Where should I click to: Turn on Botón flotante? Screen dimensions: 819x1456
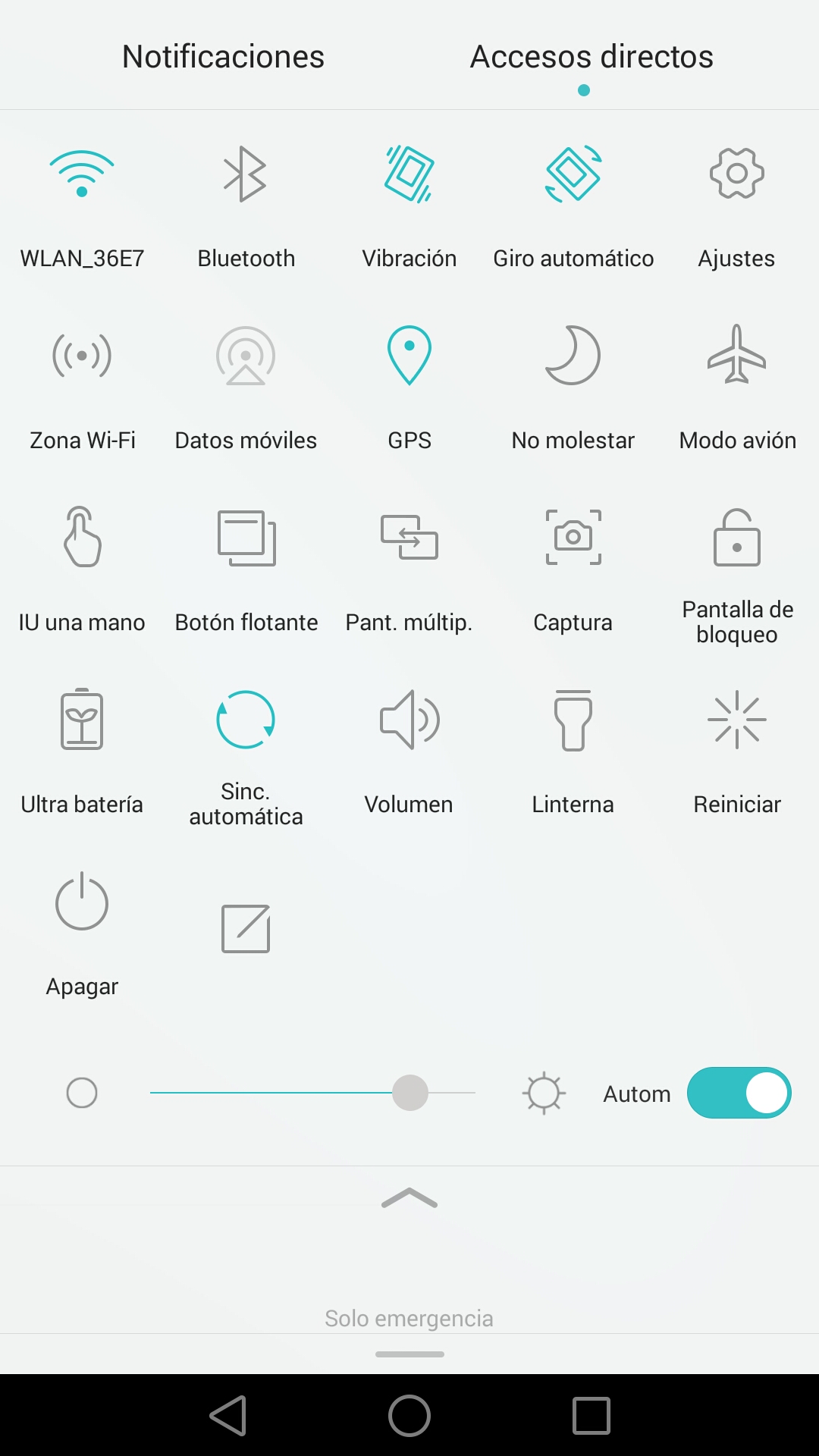[246, 538]
